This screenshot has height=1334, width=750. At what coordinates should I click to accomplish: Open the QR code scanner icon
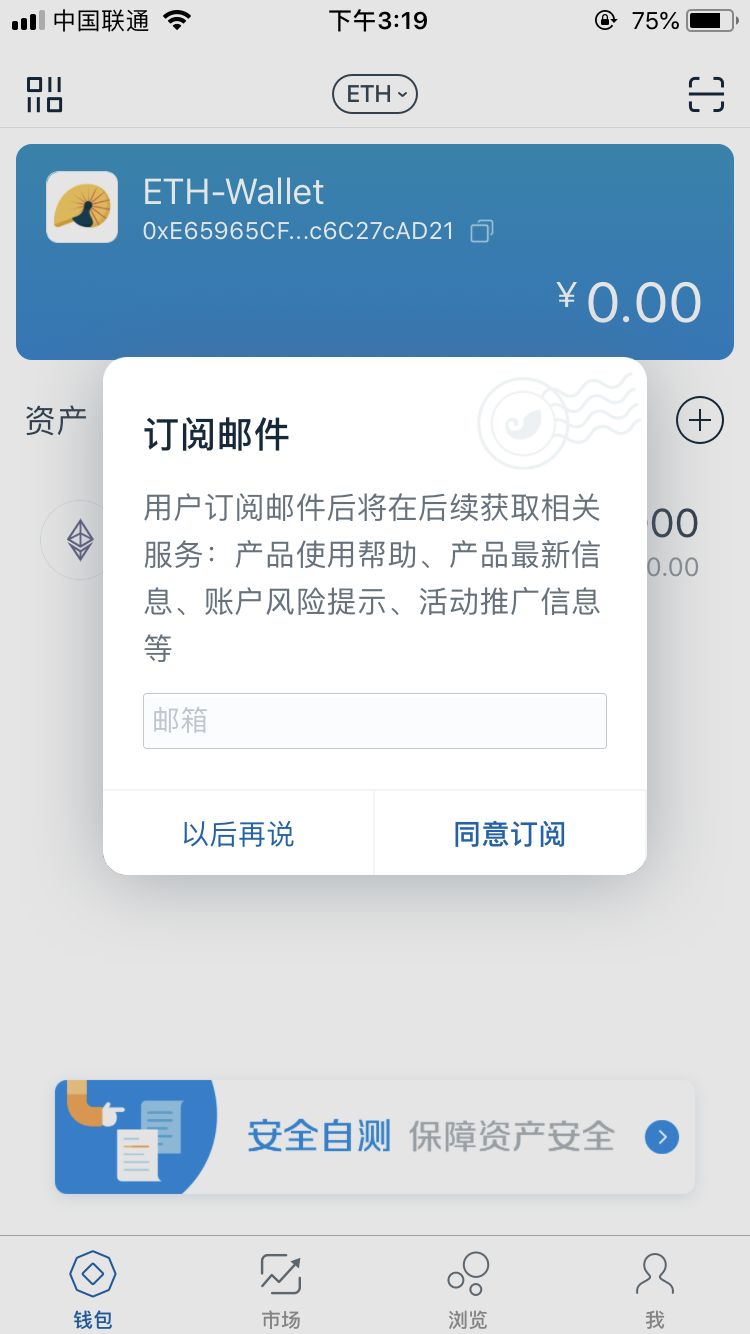tap(706, 92)
